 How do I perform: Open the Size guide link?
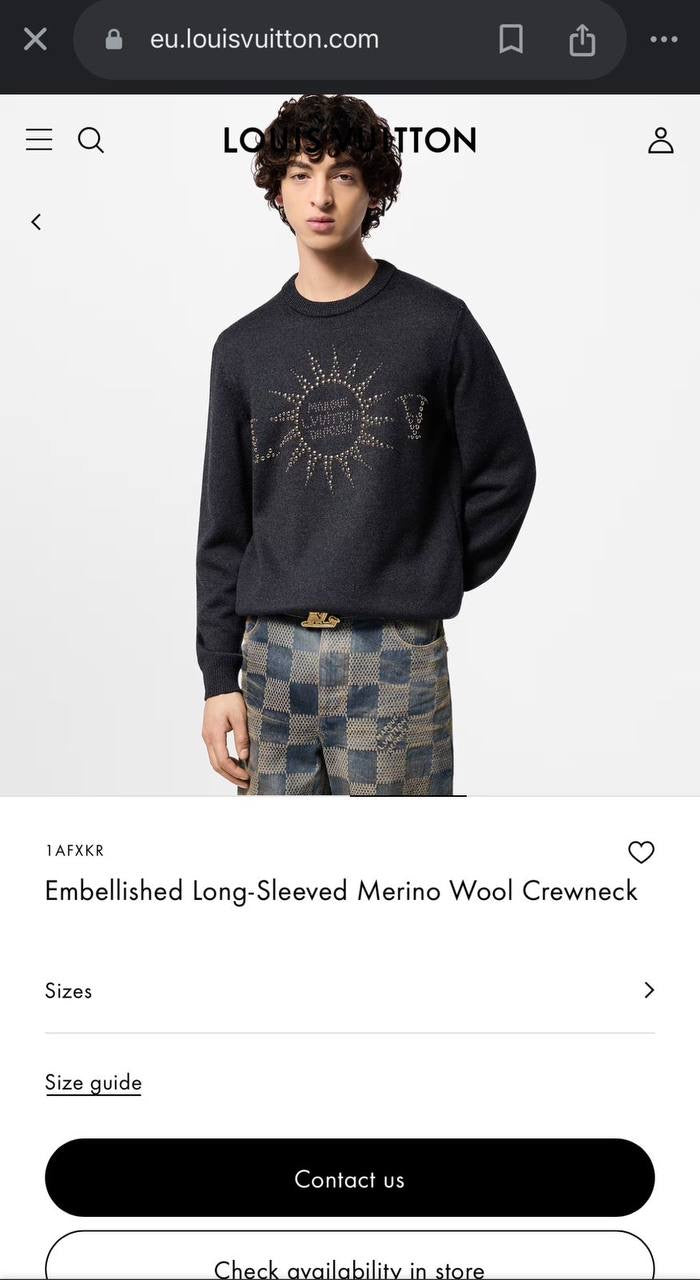[x=93, y=1082]
